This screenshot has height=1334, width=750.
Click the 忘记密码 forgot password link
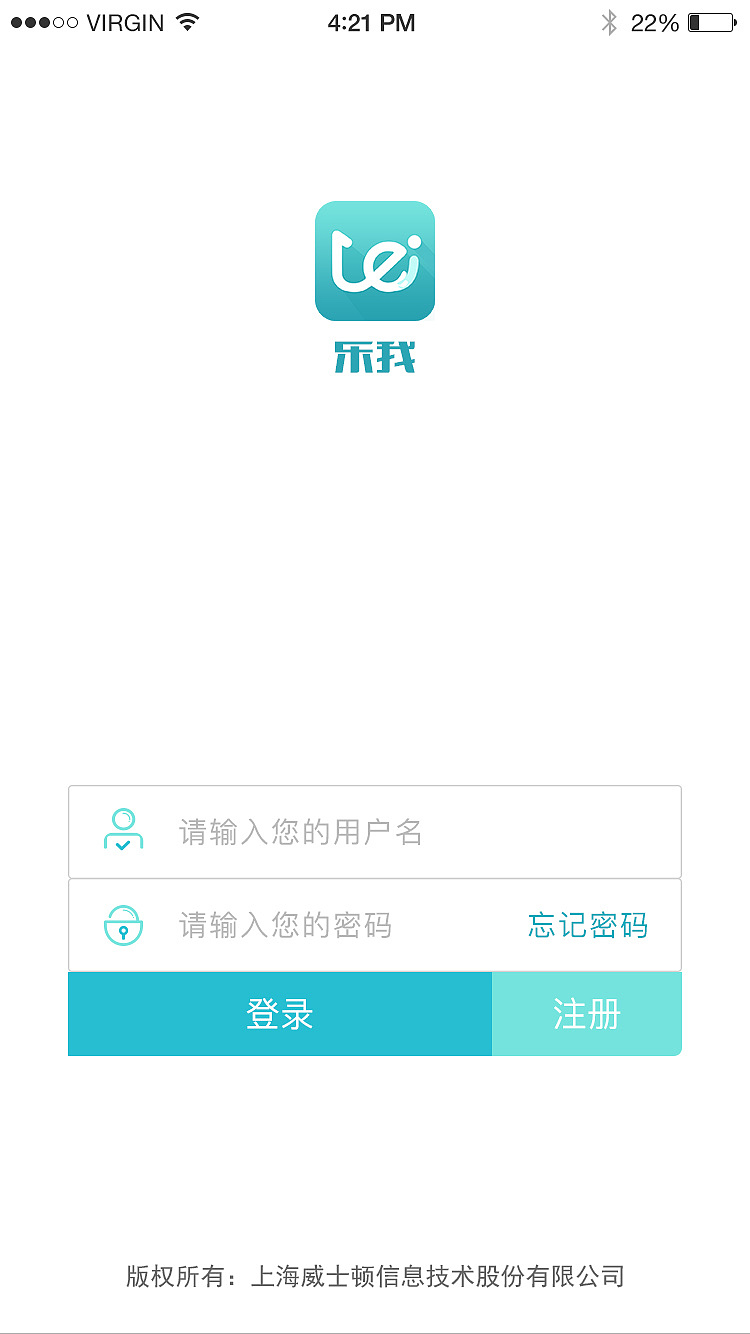588,925
